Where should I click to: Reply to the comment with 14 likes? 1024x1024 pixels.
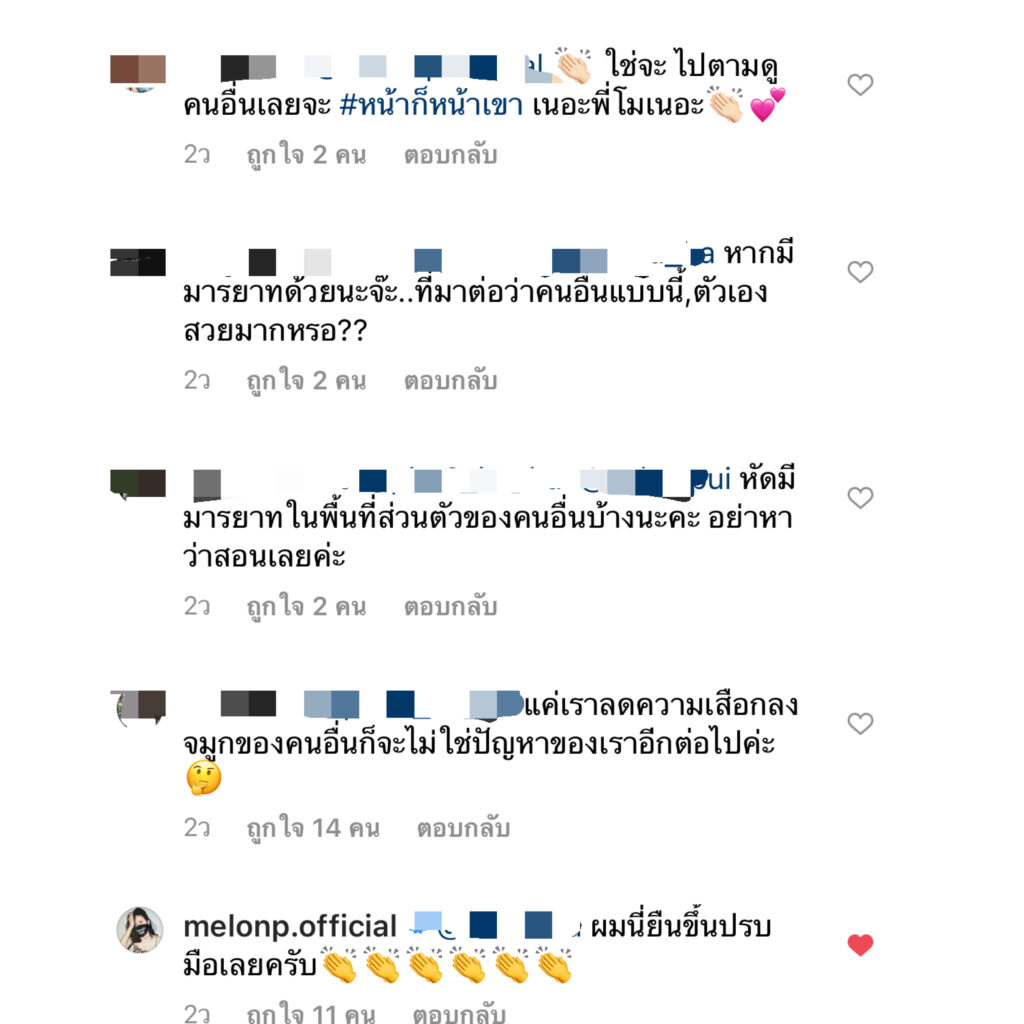coord(463,828)
